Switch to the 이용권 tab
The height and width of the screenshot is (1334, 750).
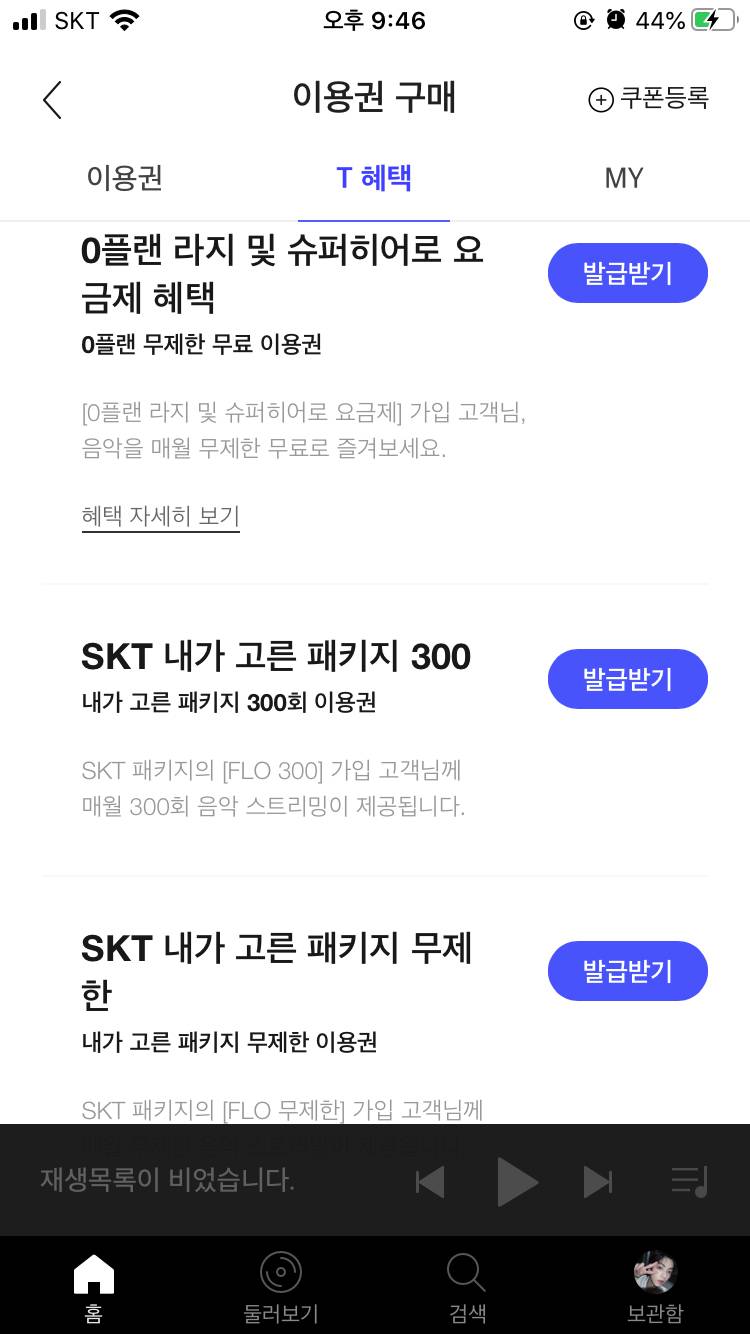pos(124,178)
